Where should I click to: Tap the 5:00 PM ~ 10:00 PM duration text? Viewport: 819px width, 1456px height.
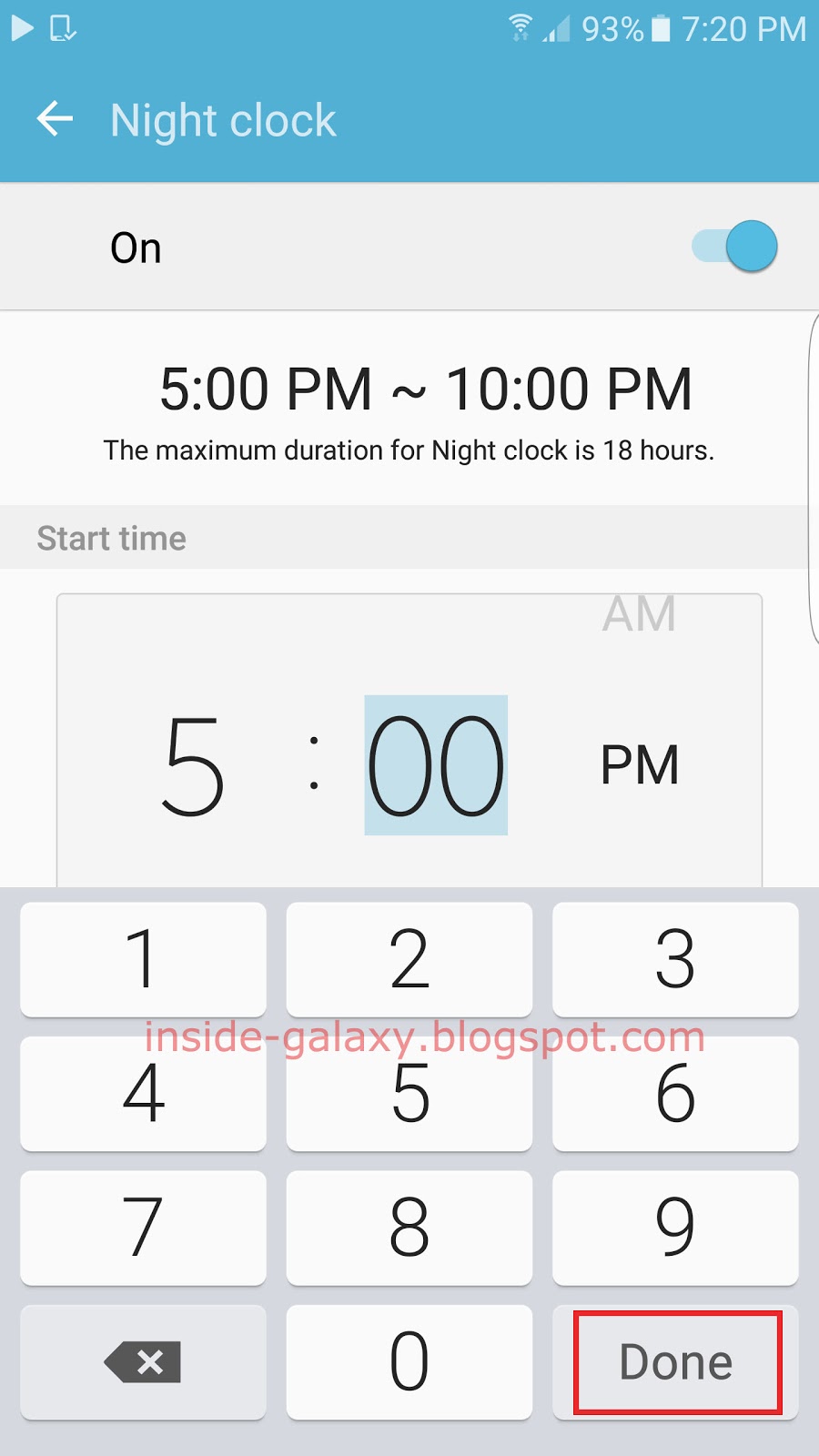click(425, 388)
